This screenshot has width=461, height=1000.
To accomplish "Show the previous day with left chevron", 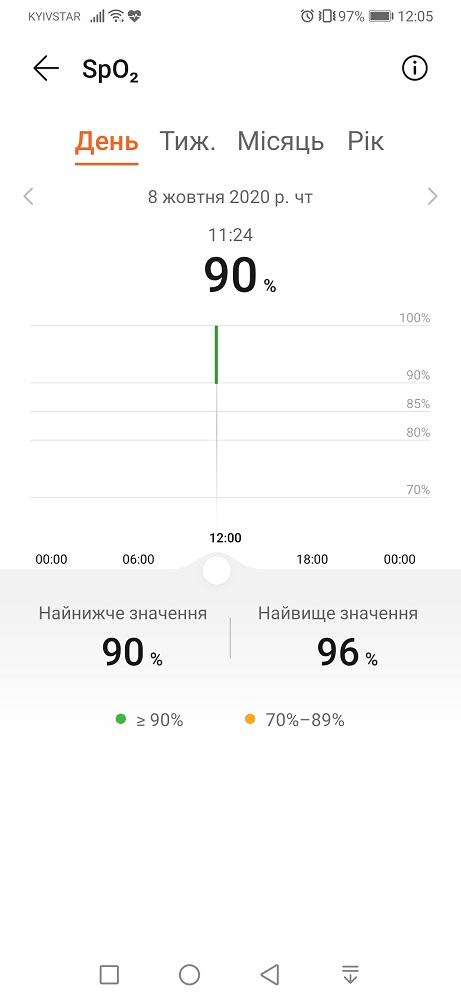I will pos(28,196).
